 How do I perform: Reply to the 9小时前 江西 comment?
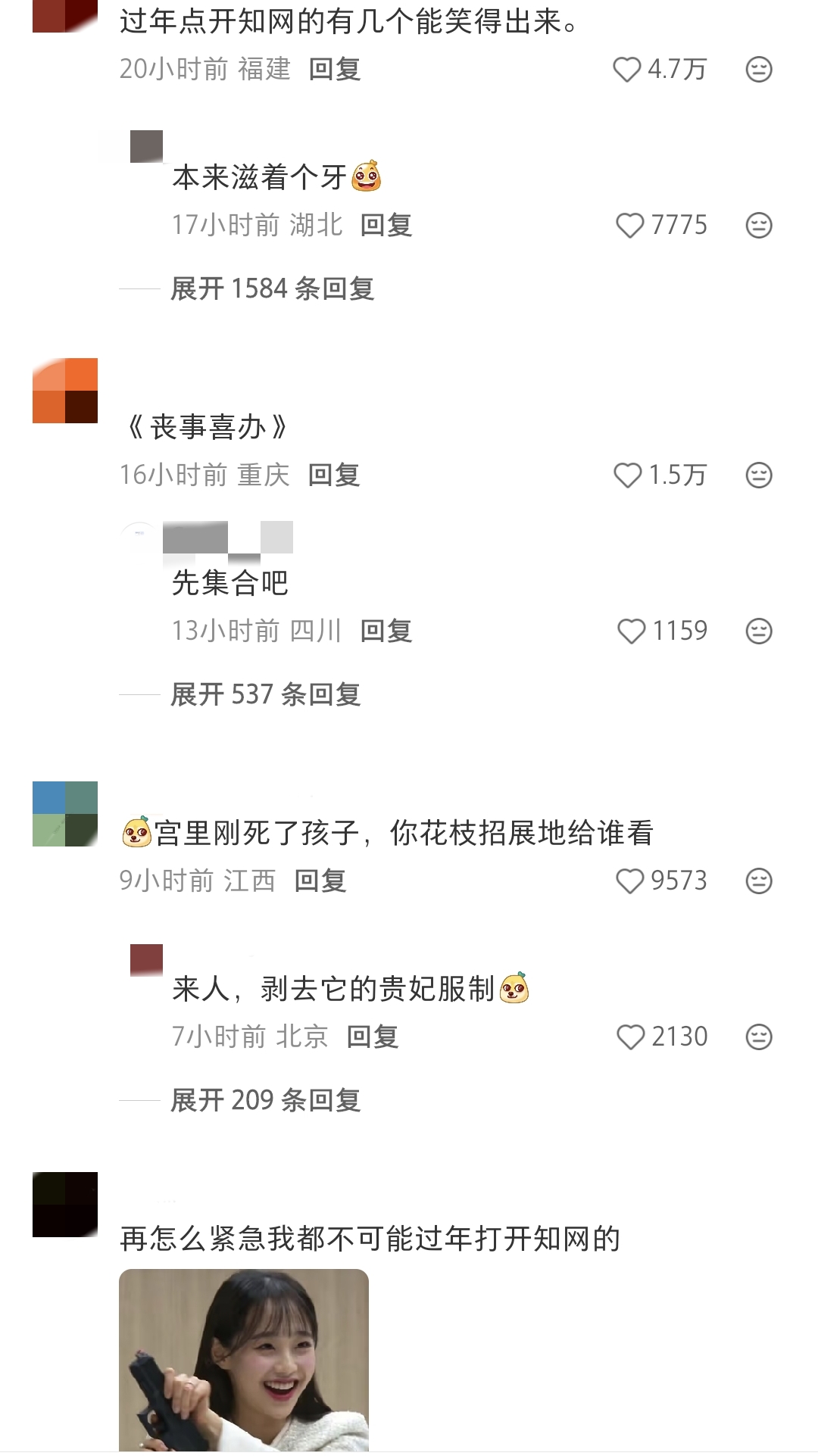pyautogui.click(x=320, y=881)
